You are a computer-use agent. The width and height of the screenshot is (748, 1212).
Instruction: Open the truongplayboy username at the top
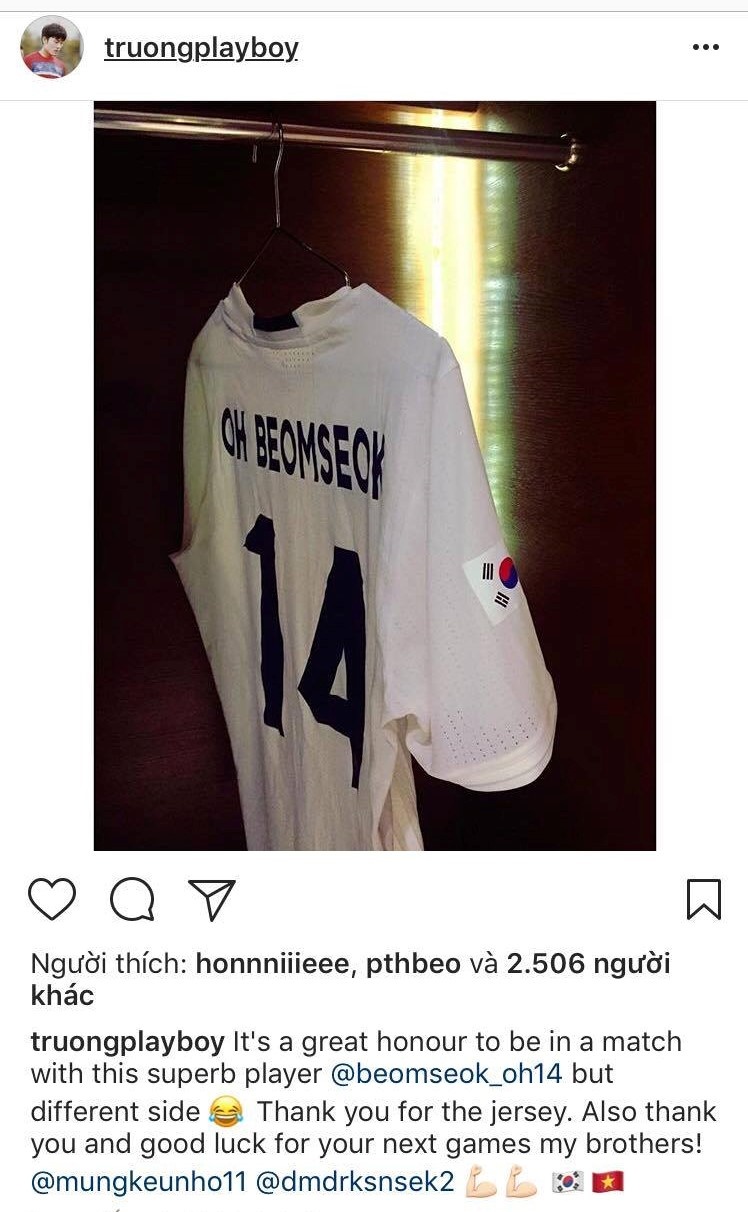tap(201, 48)
